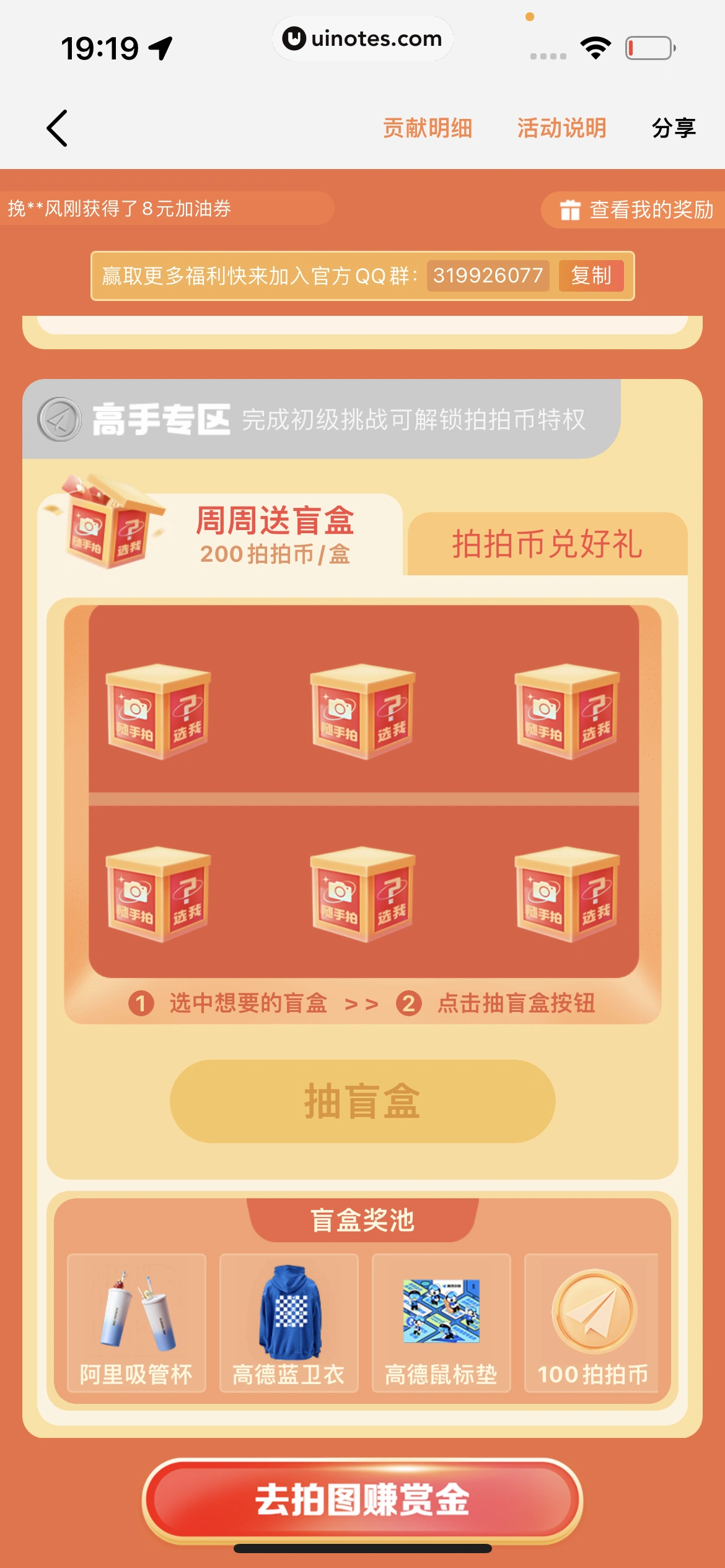Switch to the 拍拍币兑好礼 tab
This screenshot has height=1568, width=725.
pos(547,544)
